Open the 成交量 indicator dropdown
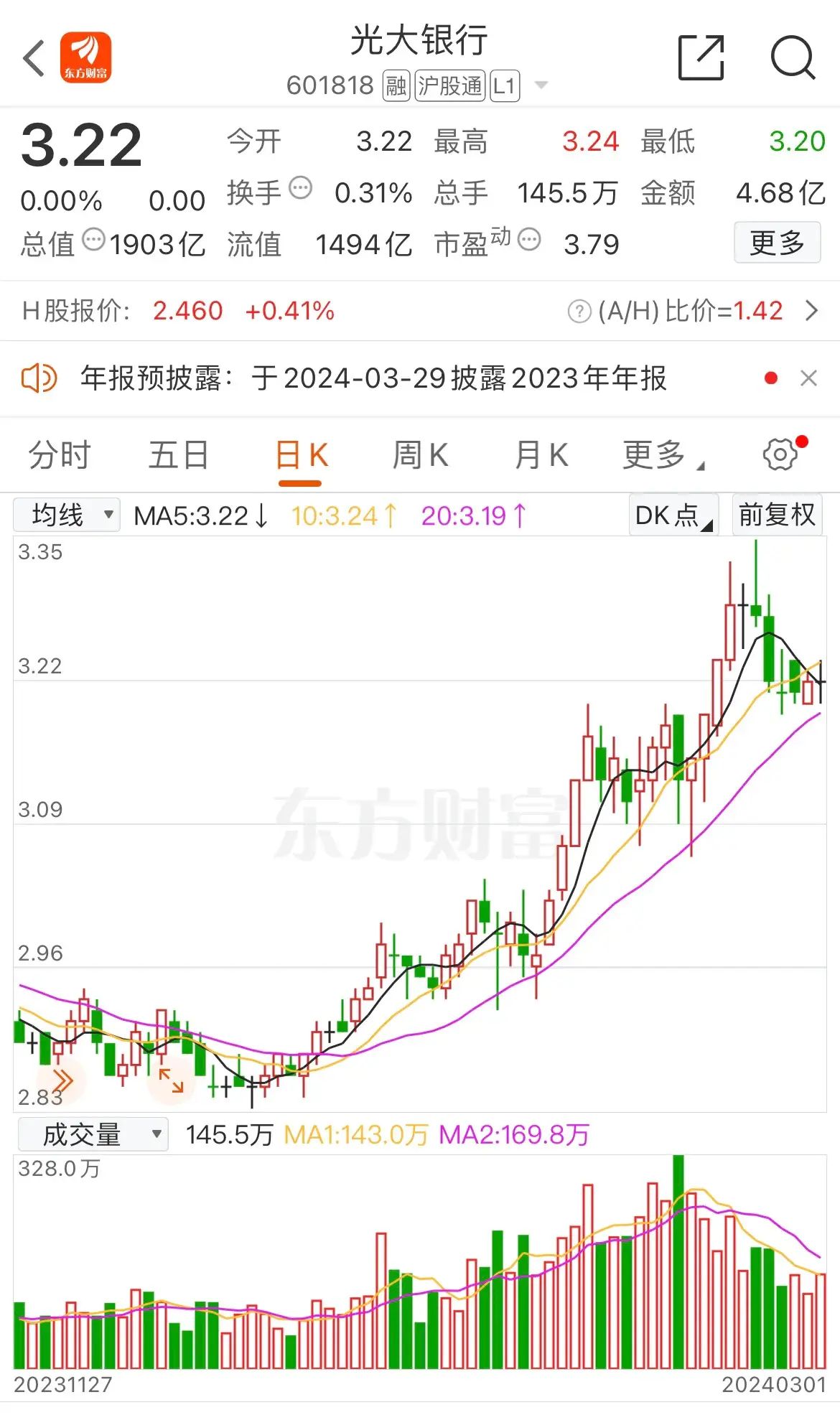840x1415 pixels. coord(92,1134)
